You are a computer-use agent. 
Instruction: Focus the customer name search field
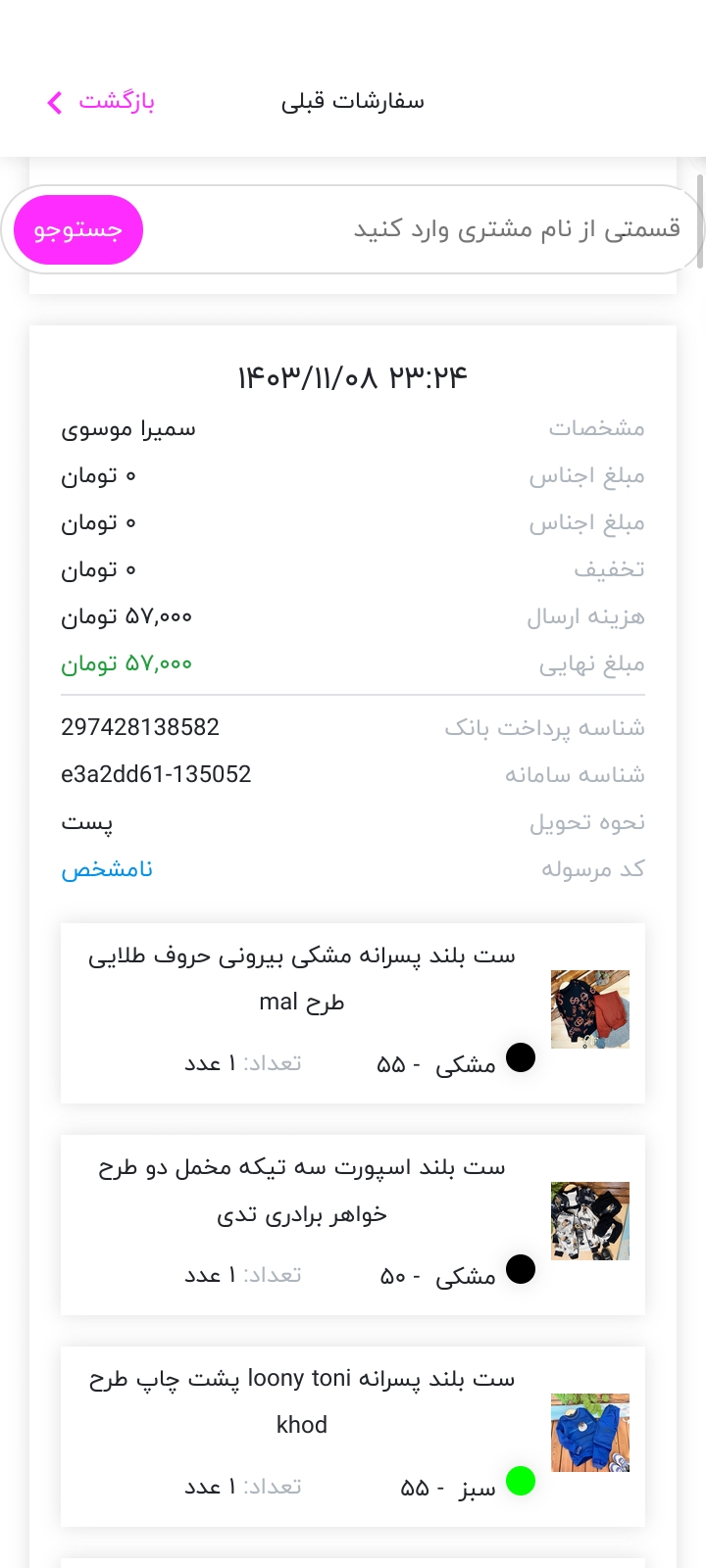422,229
